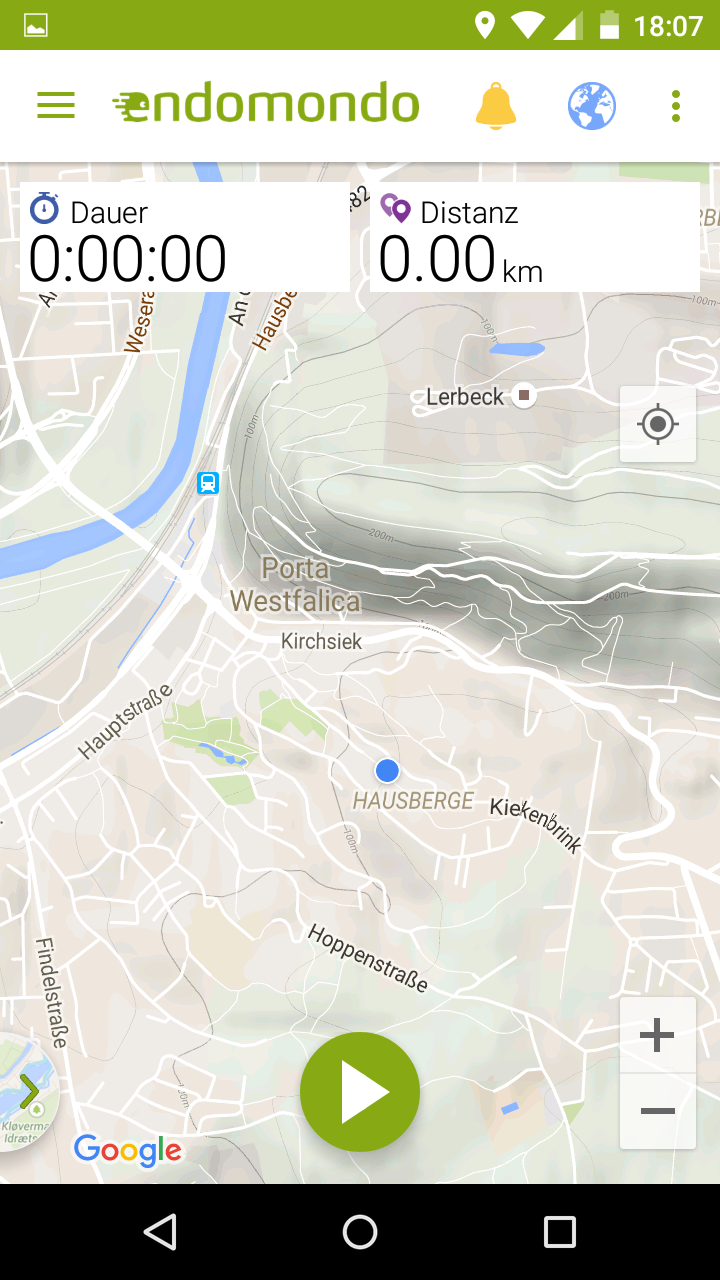Viewport: 720px width, 1280px height.
Task: Zoom in on the map
Action: click(658, 1035)
